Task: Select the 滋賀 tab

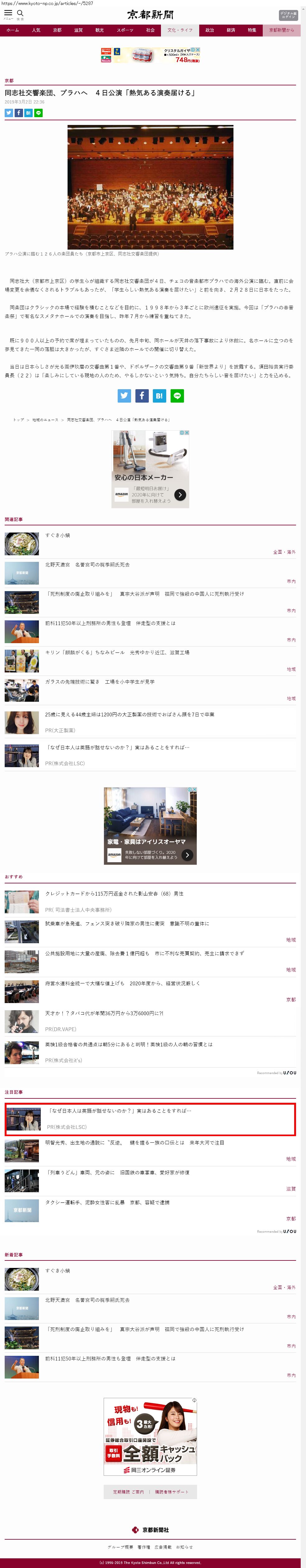Action: pos(78,30)
